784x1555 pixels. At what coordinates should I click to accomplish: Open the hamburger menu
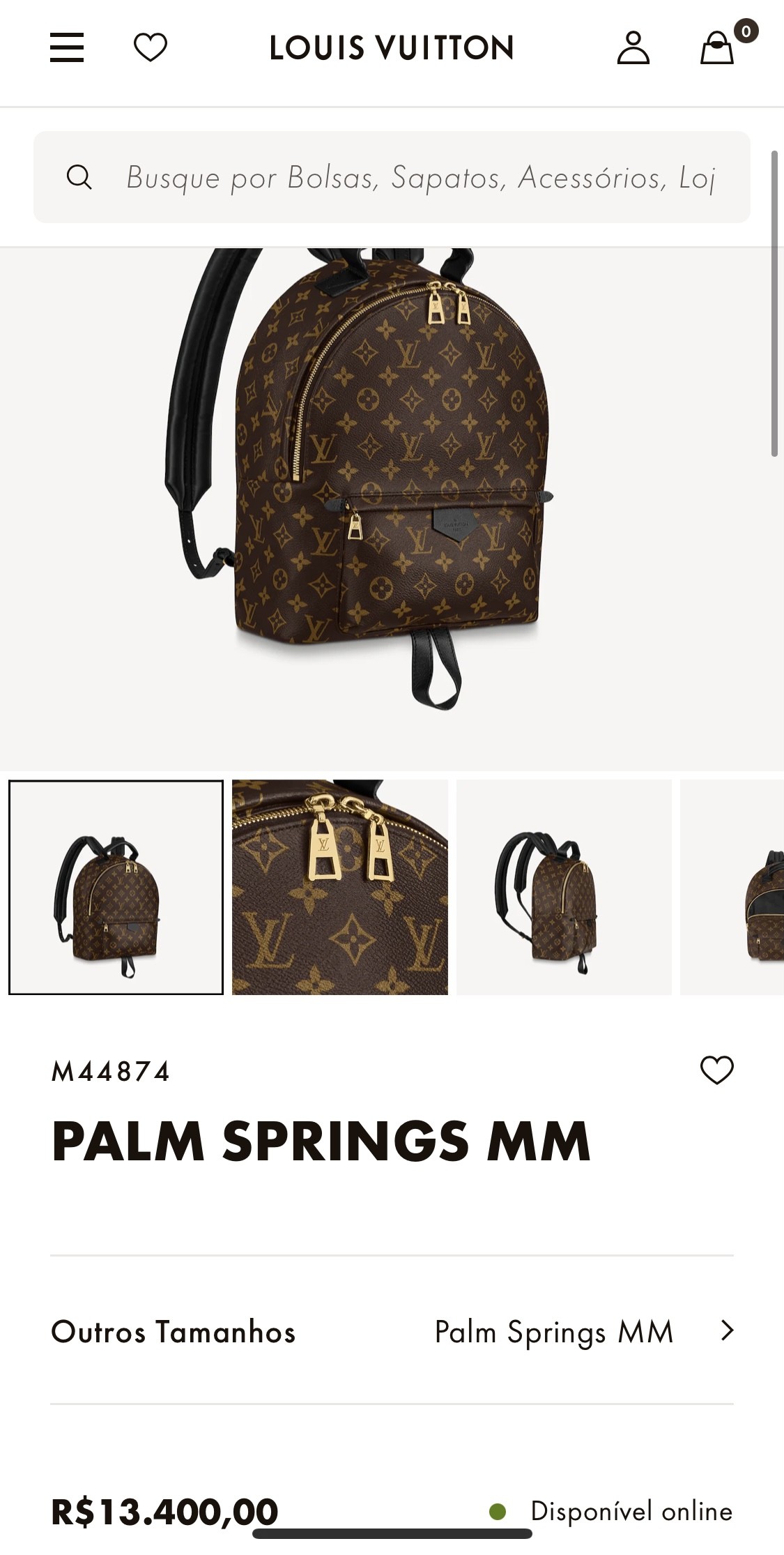pos(67,47)
